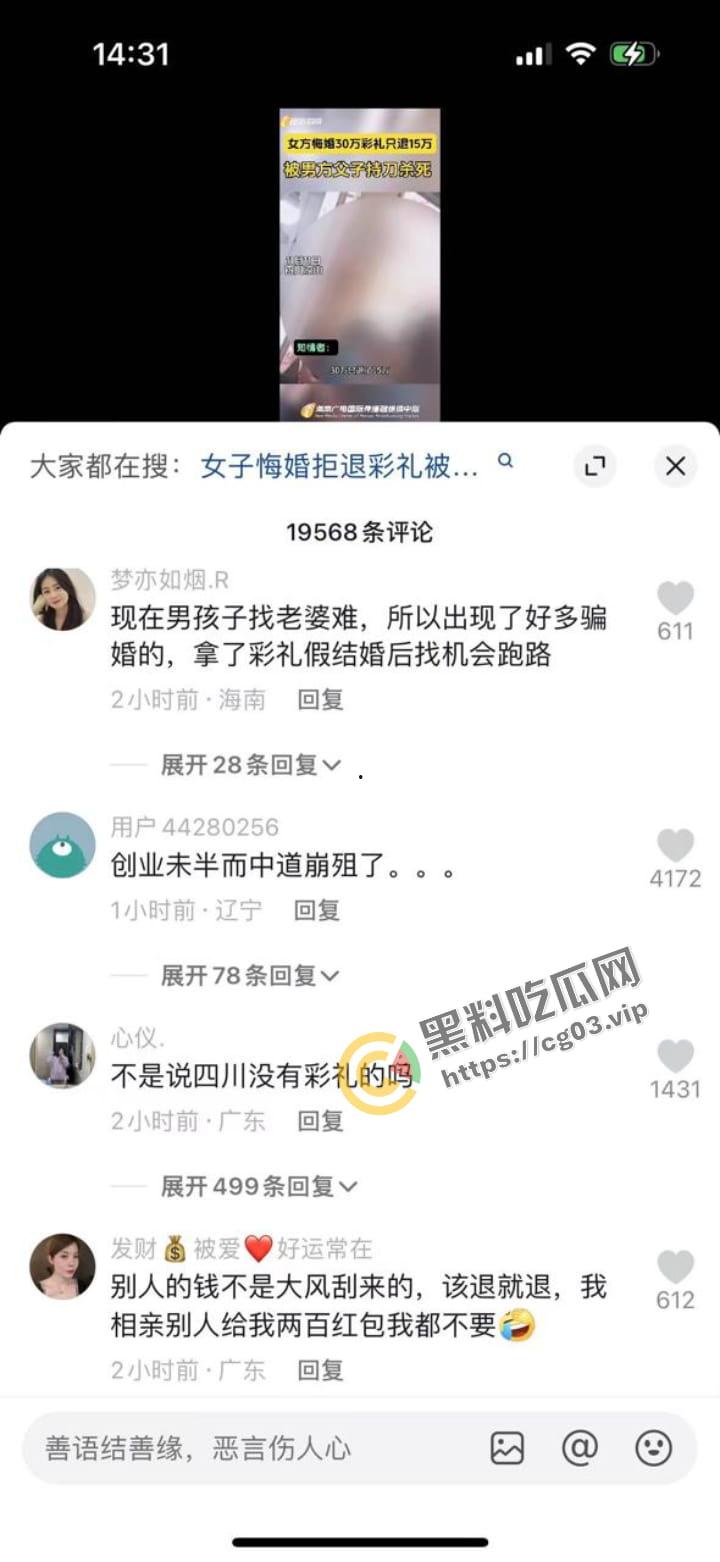Mention someone with @ icon
This screenshot has width=720, height=1562.
(580, 1448)
